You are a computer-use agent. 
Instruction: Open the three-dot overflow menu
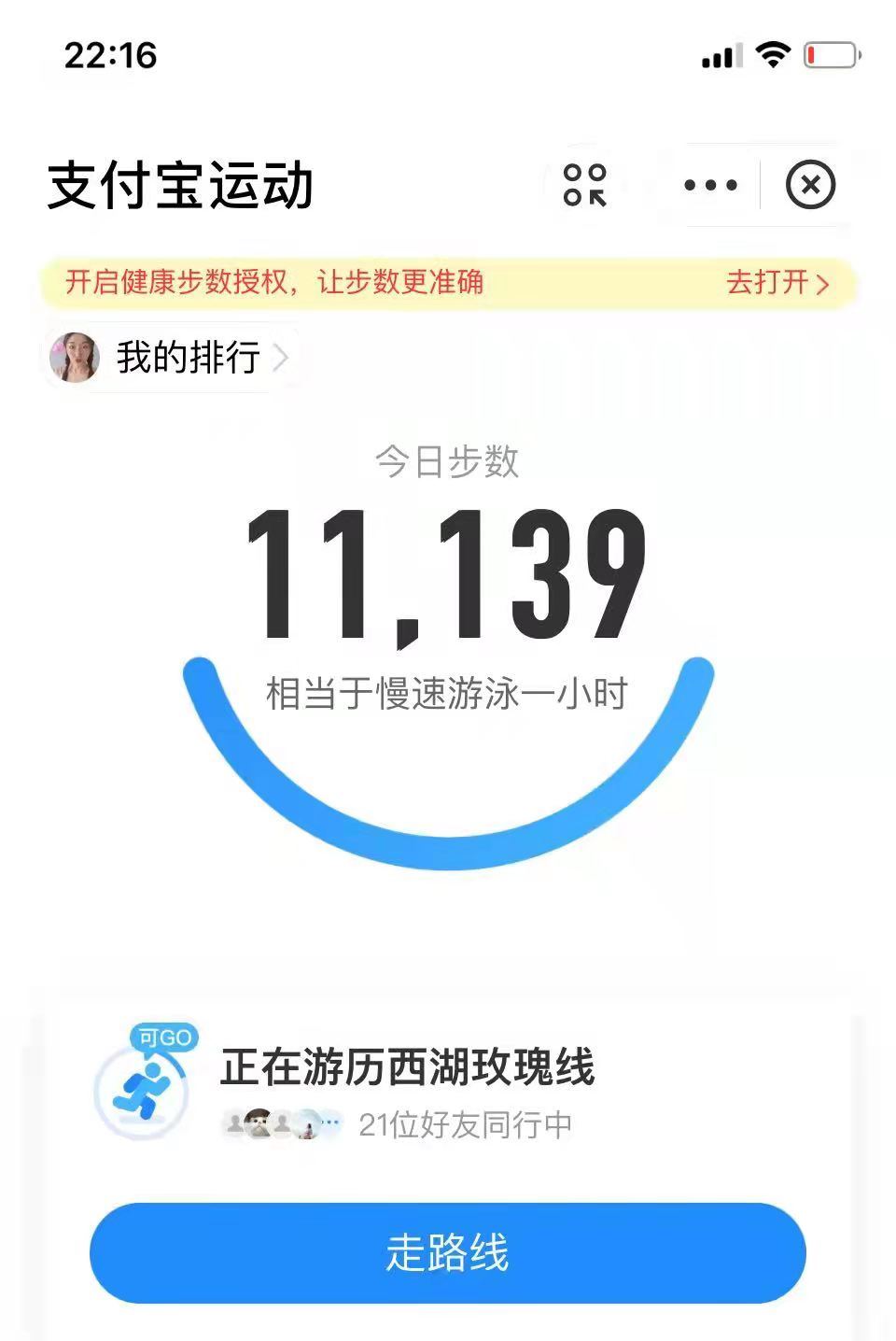(710, 185)
